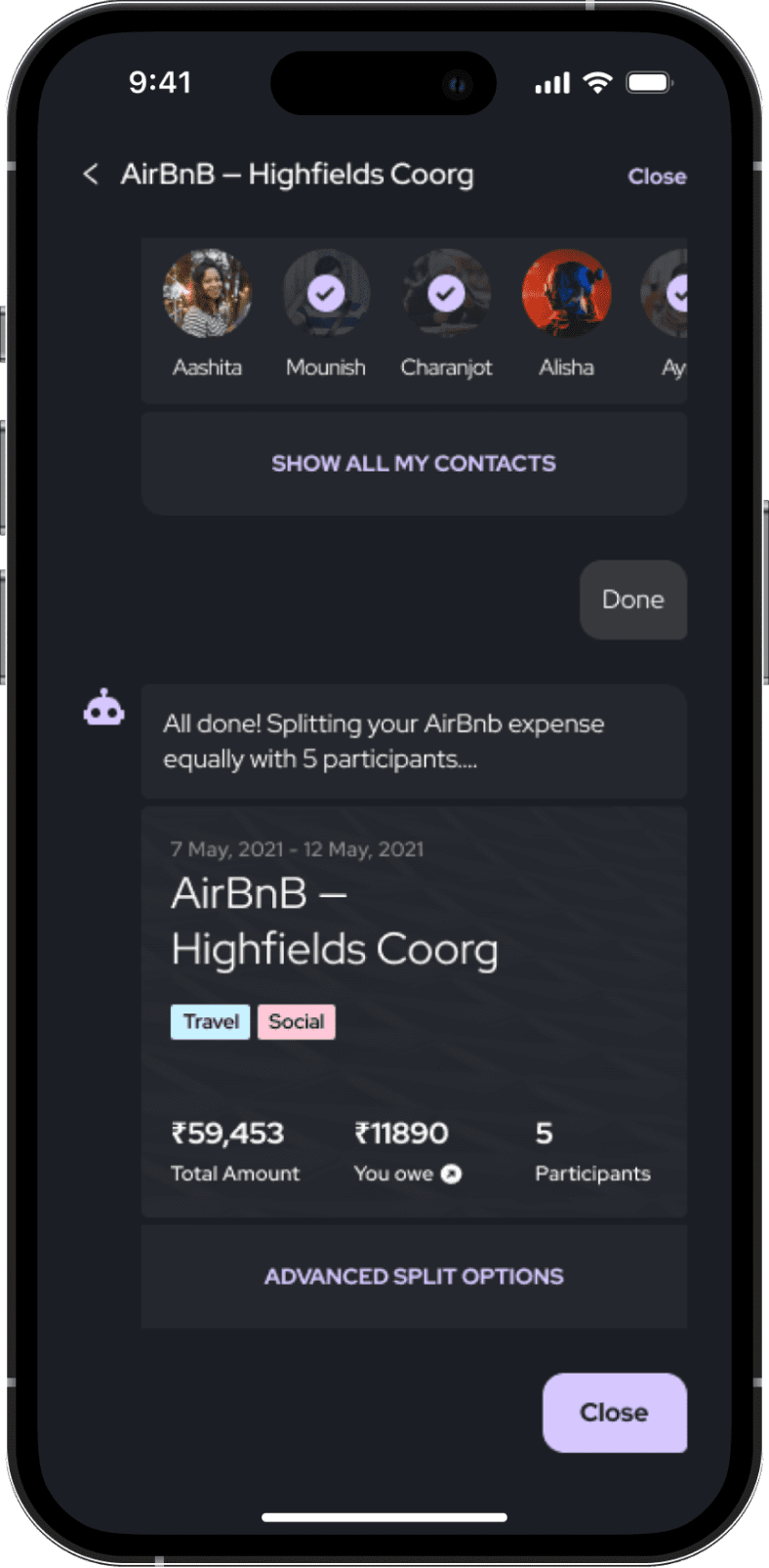Go back using the header arrow
The width and height of the screenshot is (769, 1568).
[91, 175]
